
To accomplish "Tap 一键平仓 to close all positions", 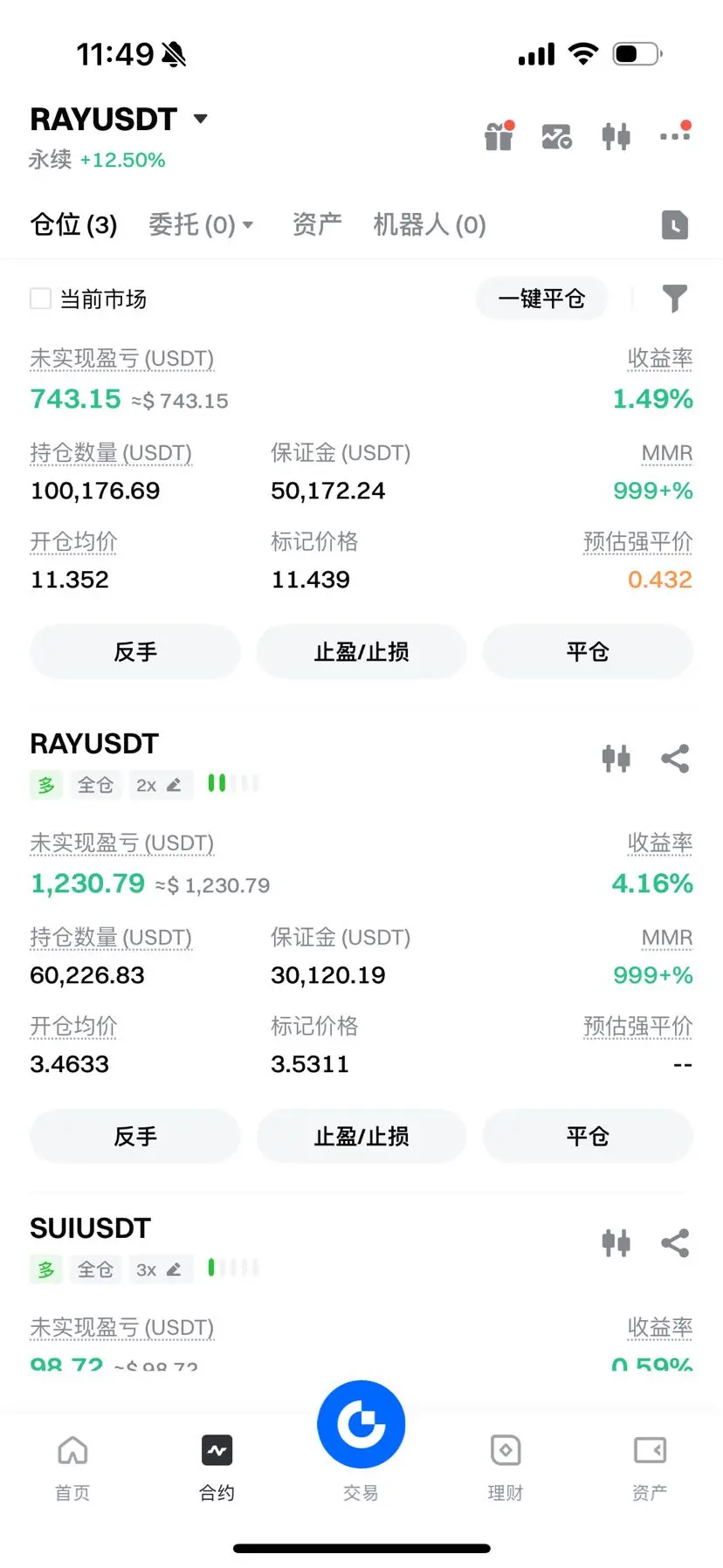I will 541,299.
